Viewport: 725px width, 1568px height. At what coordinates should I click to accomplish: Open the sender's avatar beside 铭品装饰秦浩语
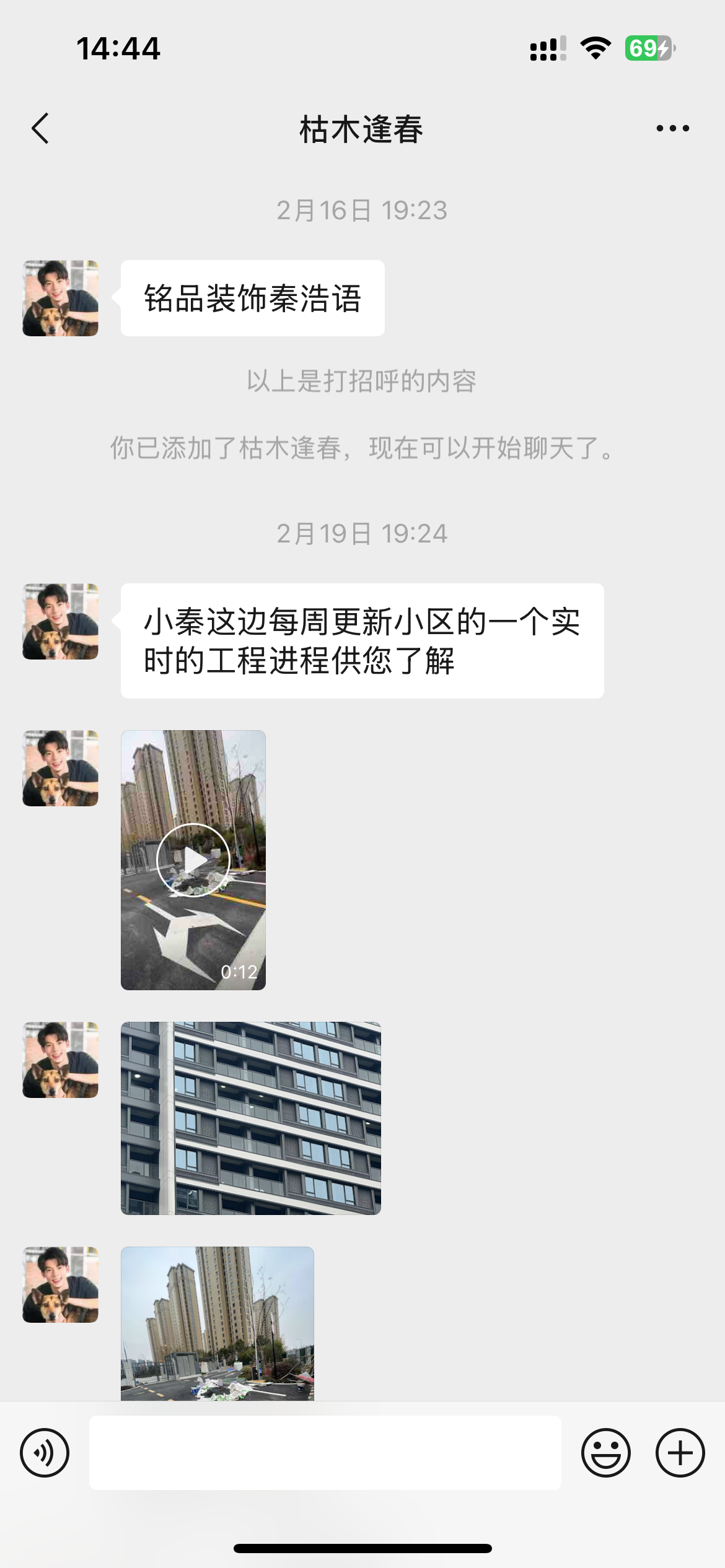pyautogui.click(x=61, y=298)
